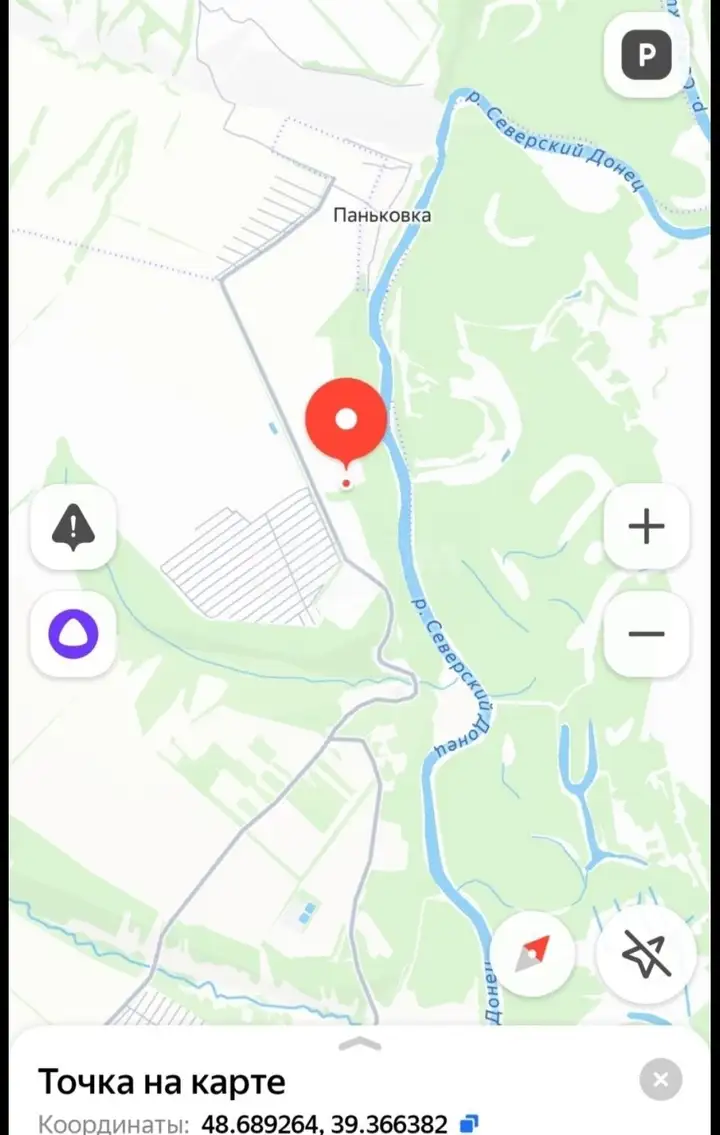Zoom out of the map

point(646,634)
